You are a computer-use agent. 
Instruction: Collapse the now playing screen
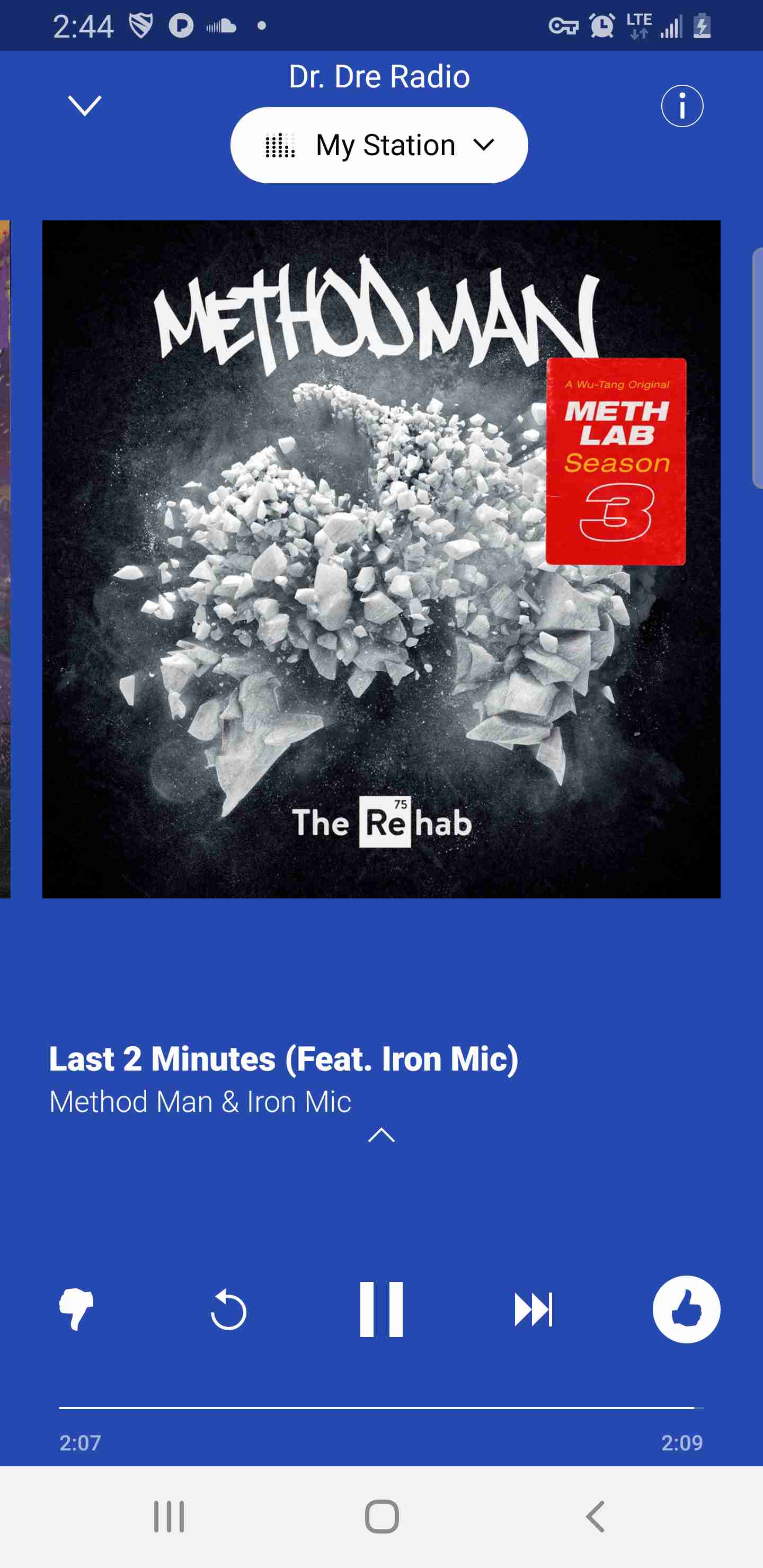(x=84, y=106)
